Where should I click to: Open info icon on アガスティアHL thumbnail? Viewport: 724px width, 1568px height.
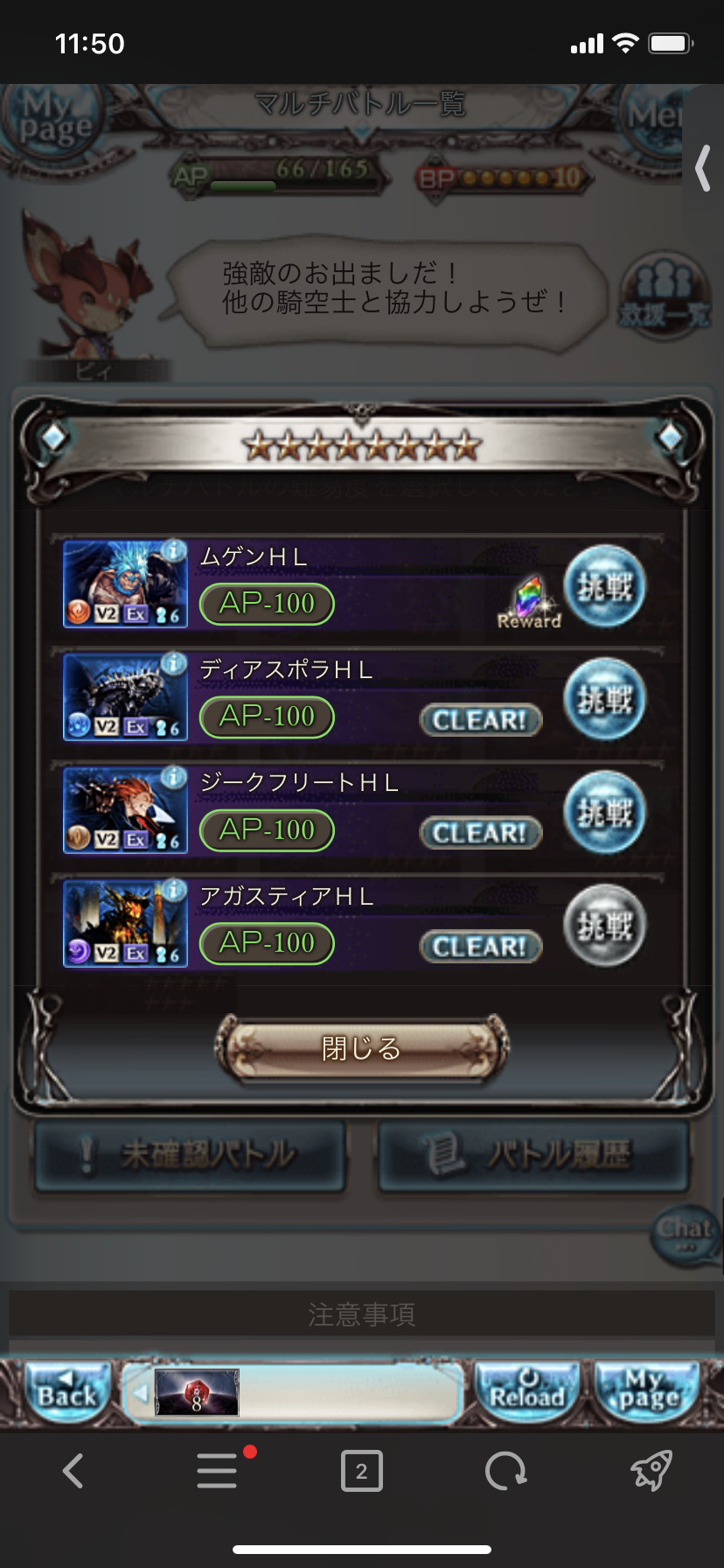(x=174, y=890)
